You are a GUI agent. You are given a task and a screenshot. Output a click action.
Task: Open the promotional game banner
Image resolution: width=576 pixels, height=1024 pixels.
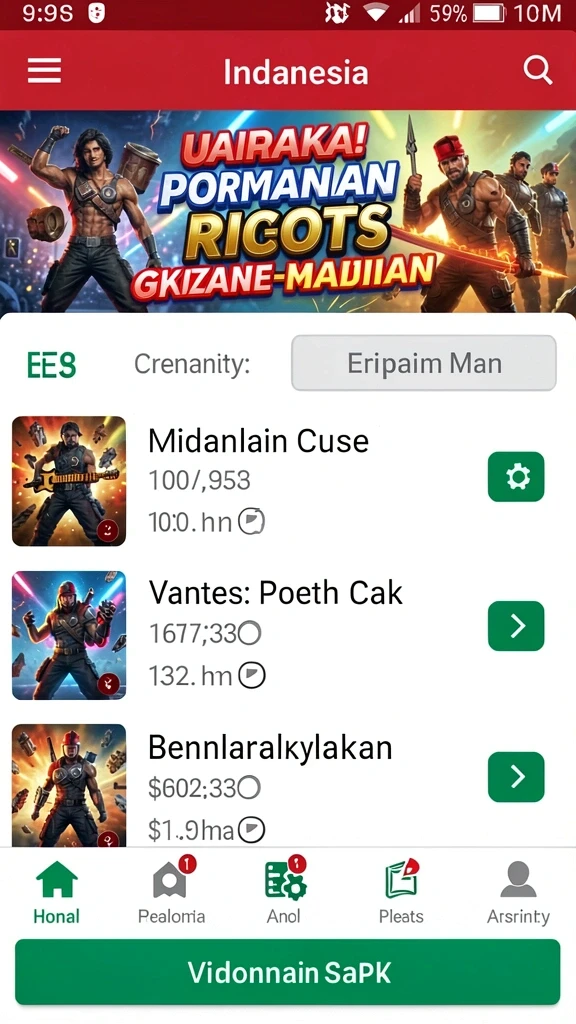(288, 212)
